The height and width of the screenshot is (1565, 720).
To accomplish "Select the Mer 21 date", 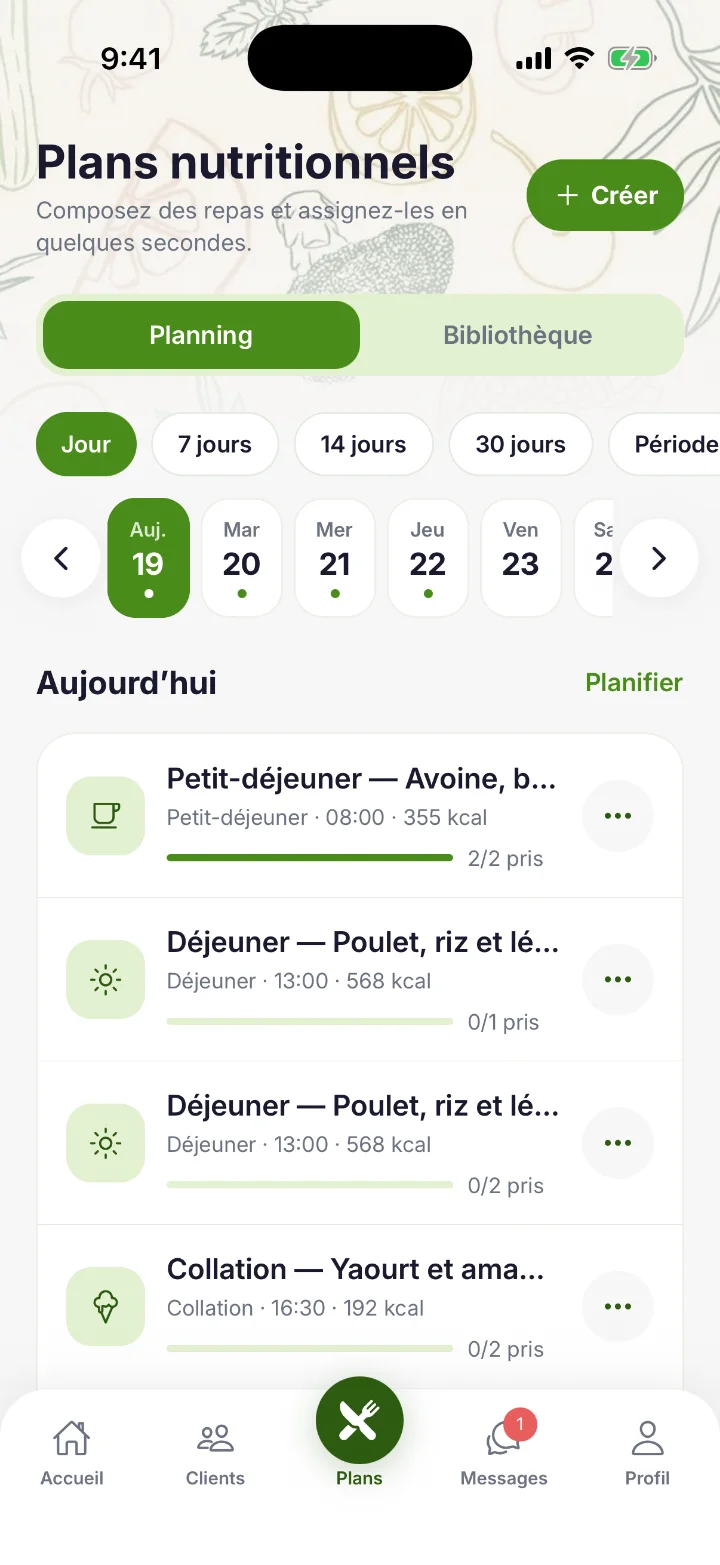I will tap(335, 558).
